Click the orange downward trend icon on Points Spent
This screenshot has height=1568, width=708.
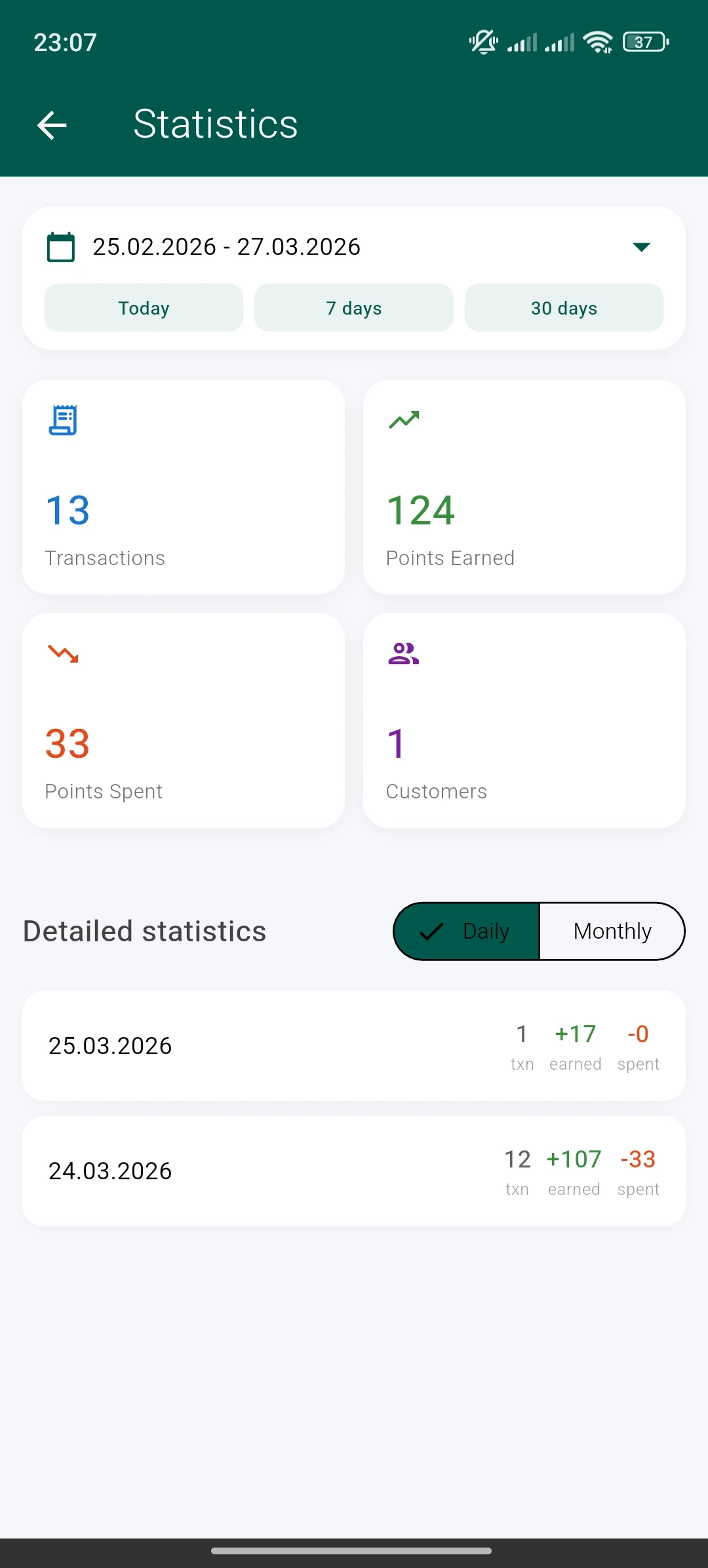(x=63, y=655)
